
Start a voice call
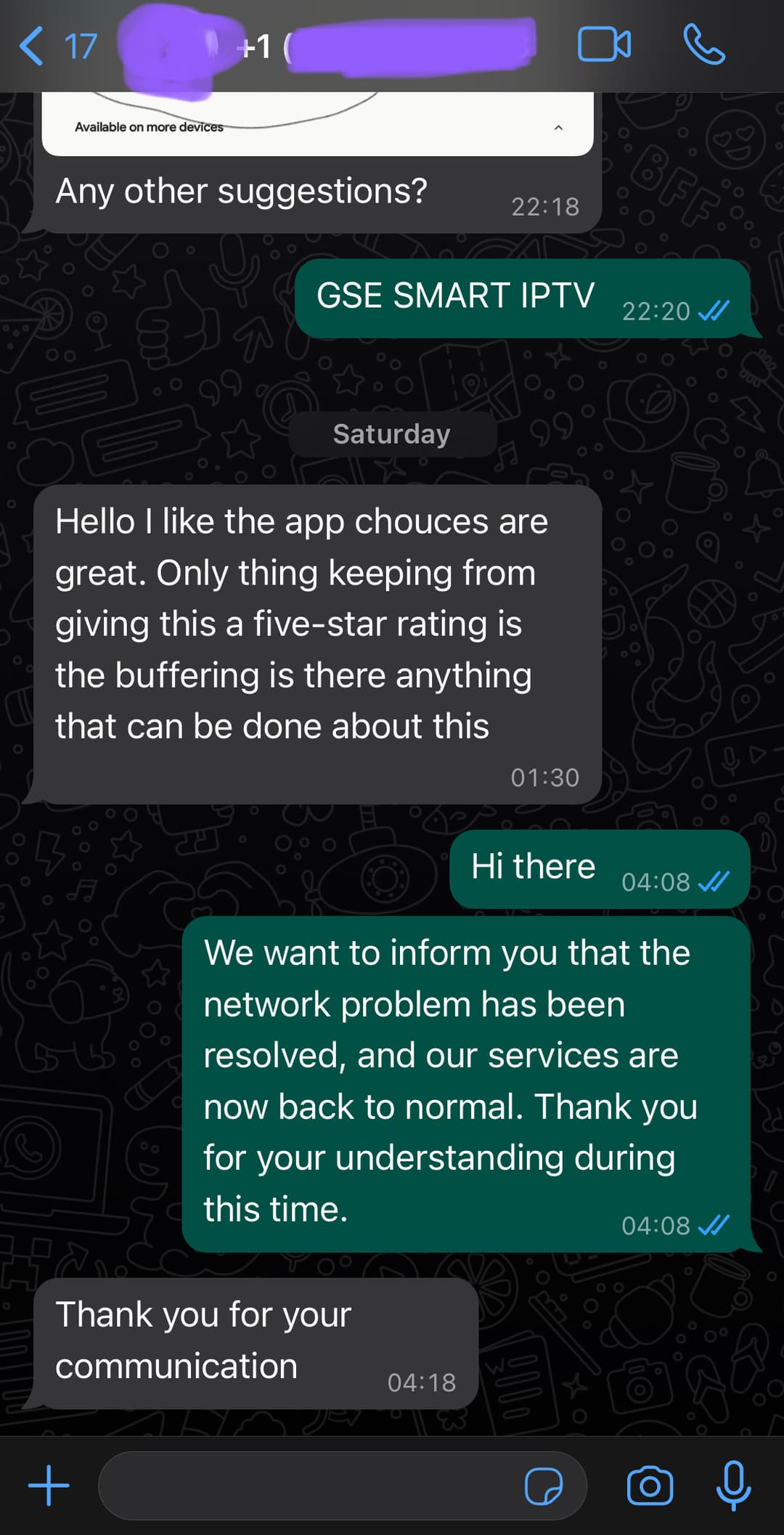703,45
